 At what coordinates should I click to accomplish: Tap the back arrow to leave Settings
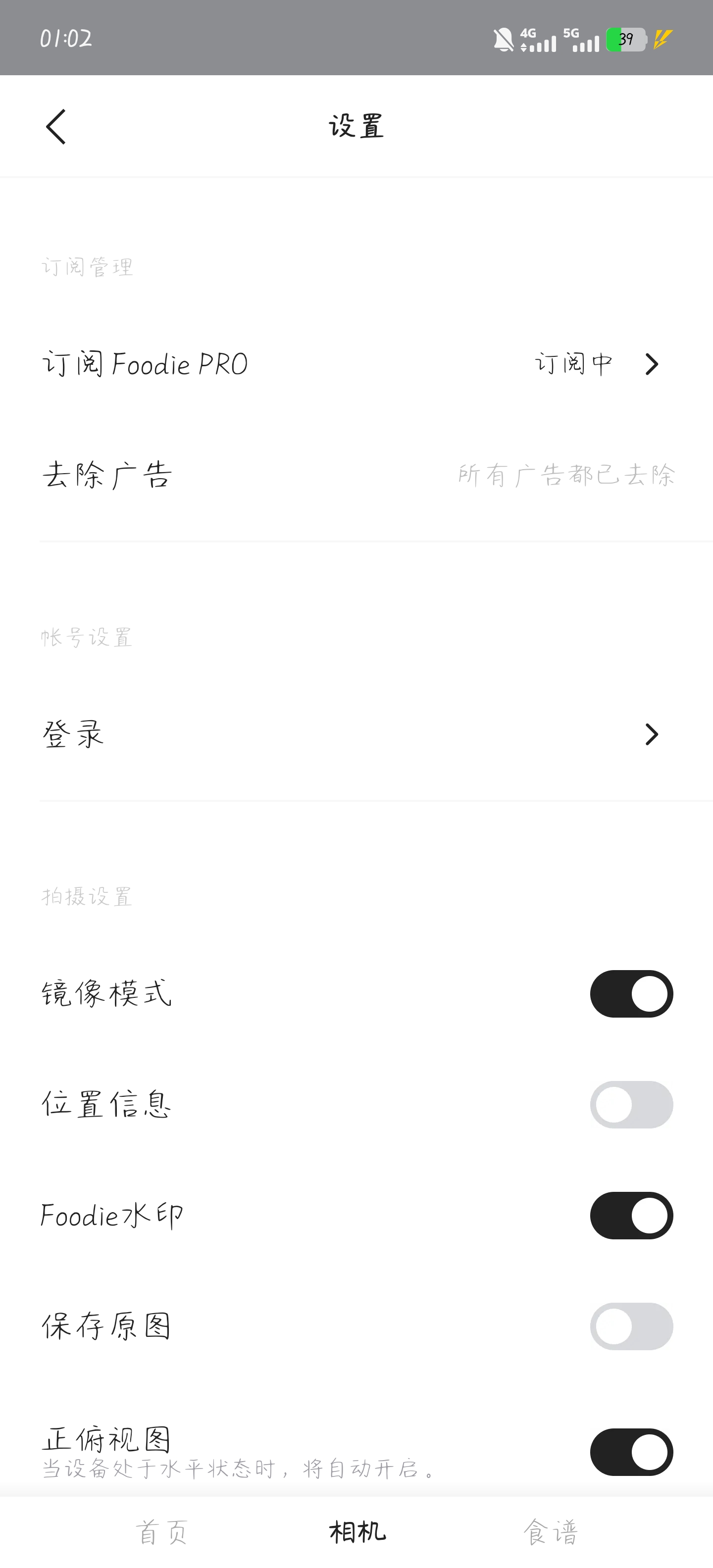55,126
